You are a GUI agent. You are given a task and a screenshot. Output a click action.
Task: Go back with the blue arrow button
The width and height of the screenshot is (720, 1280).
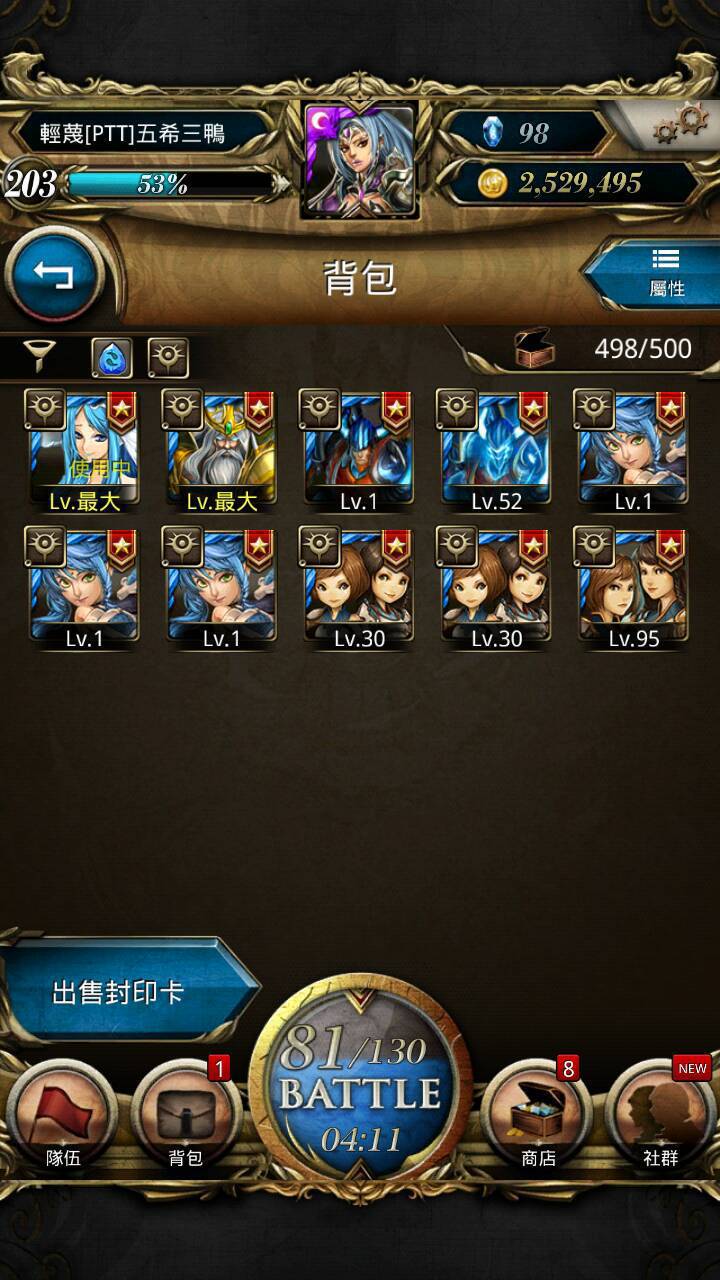[55, 276]
